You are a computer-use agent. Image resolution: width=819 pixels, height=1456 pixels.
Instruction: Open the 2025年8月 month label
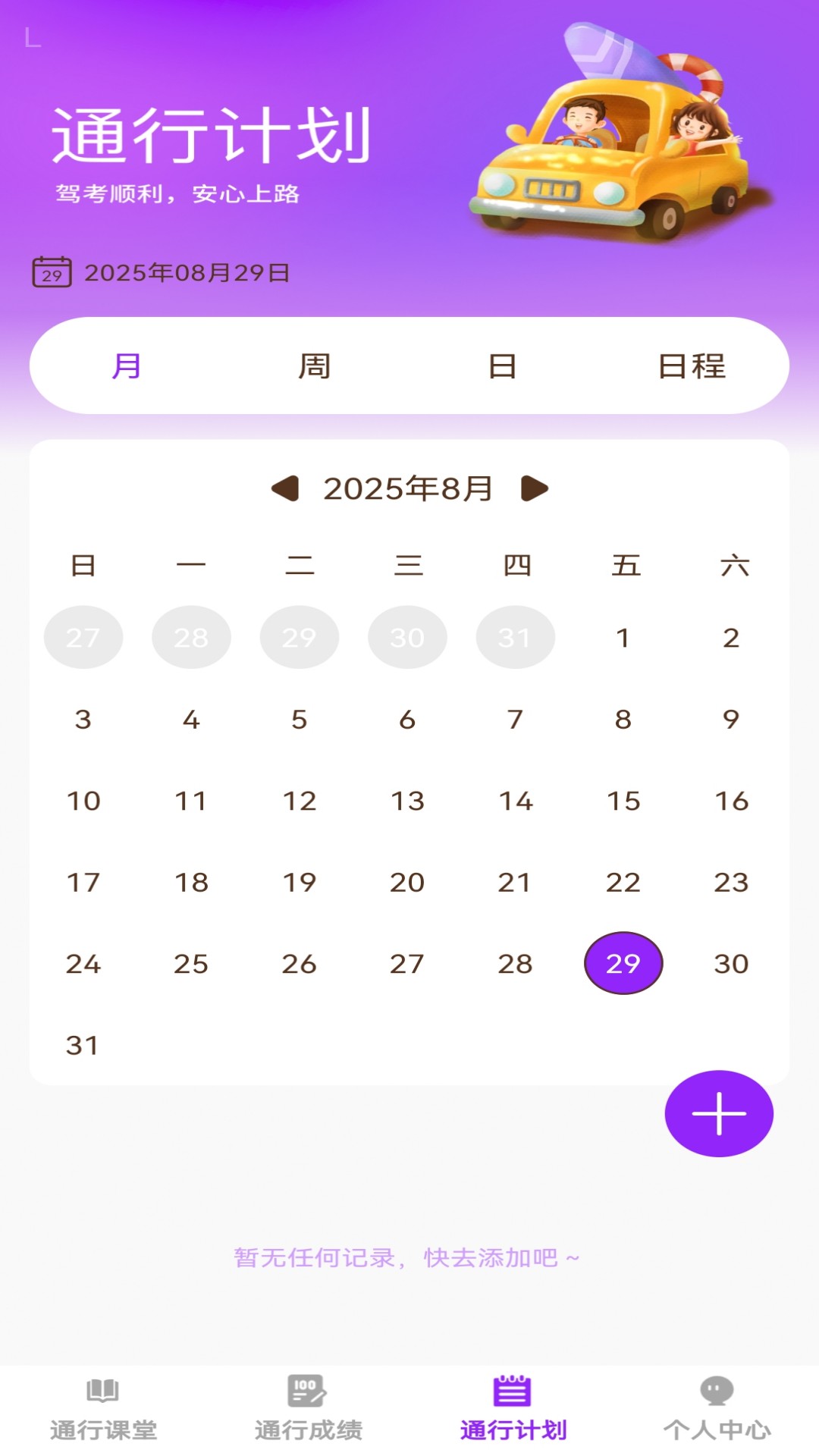[x=409, y=488]
